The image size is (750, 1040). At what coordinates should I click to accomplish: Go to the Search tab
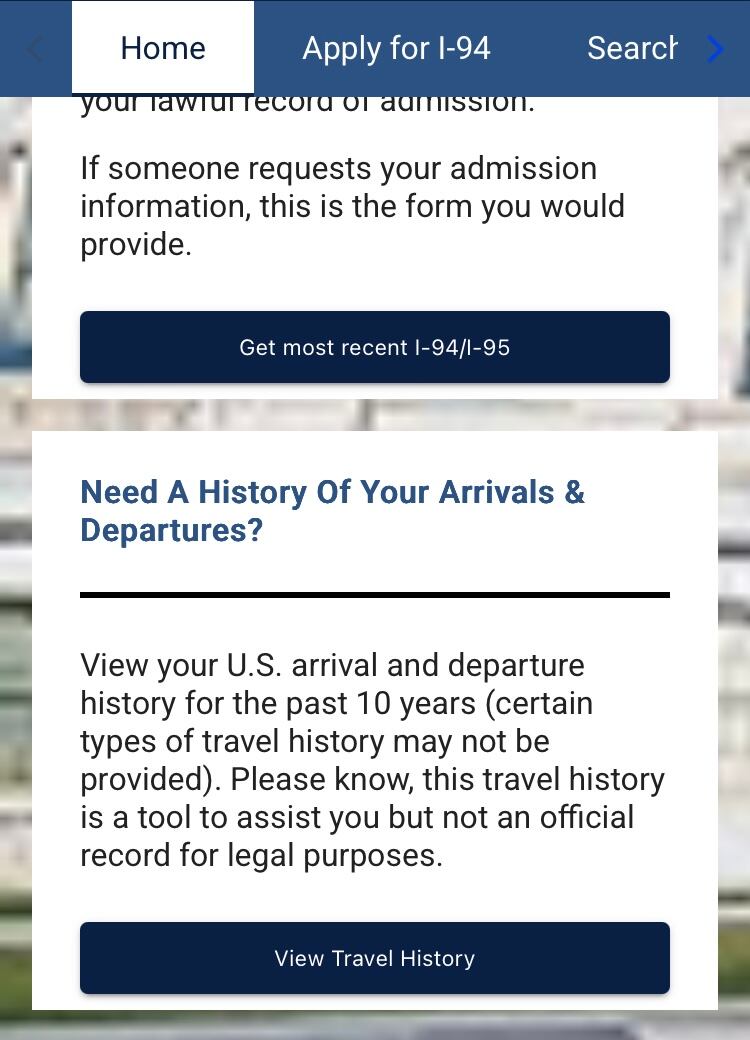click(x=631, y=48)
